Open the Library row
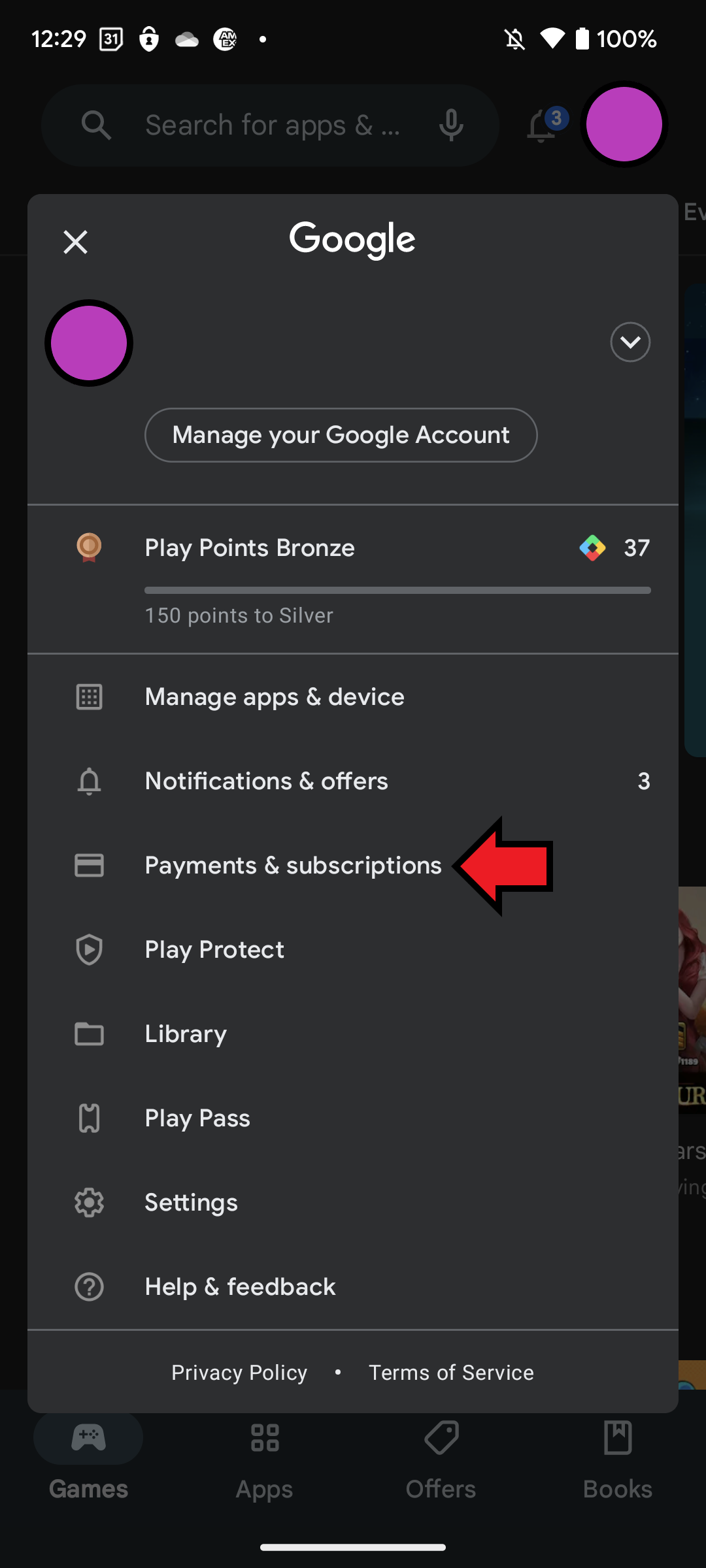The image size is (706, 1568). pos(353,1034)
